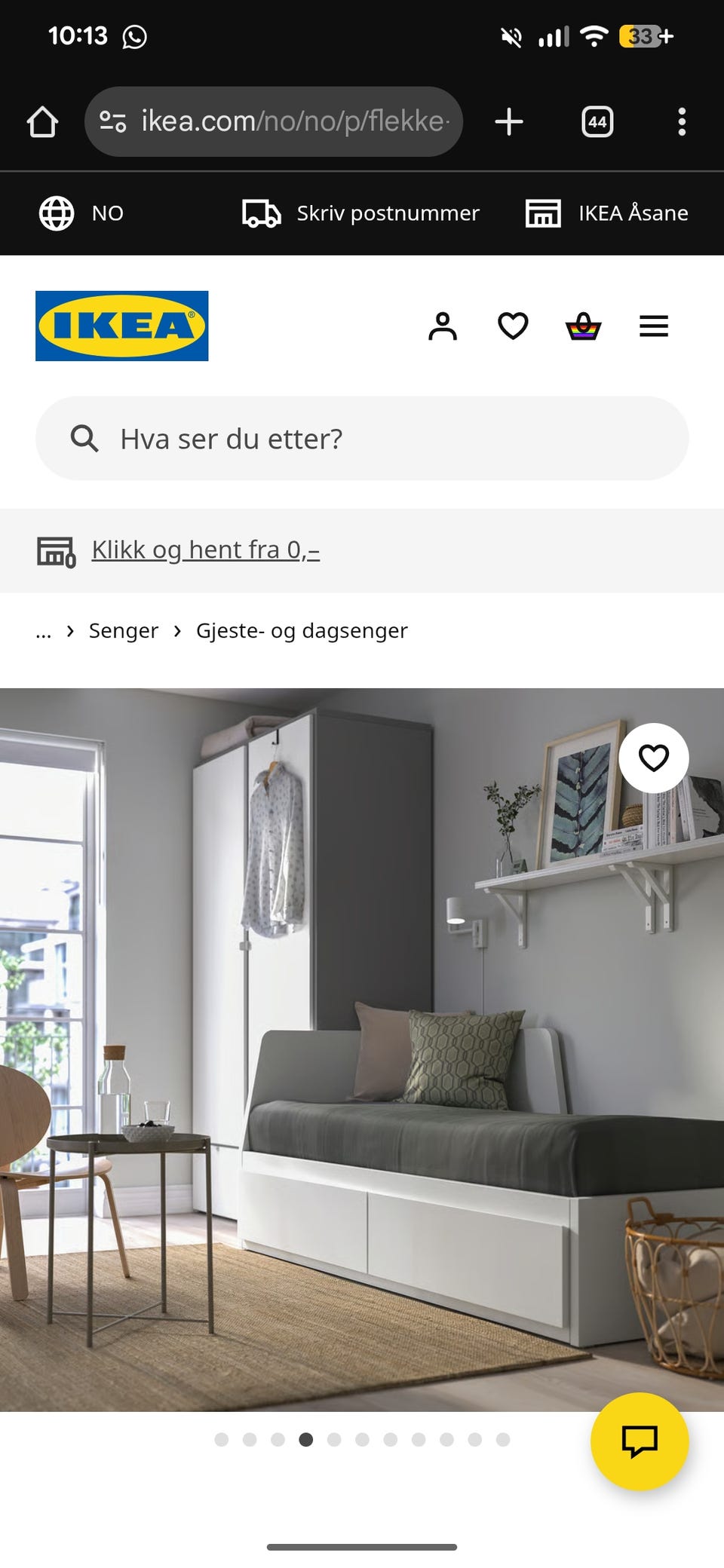The image size is (724, 1568).
Task: Open the shopping bag icon
Action: point(584,326)
